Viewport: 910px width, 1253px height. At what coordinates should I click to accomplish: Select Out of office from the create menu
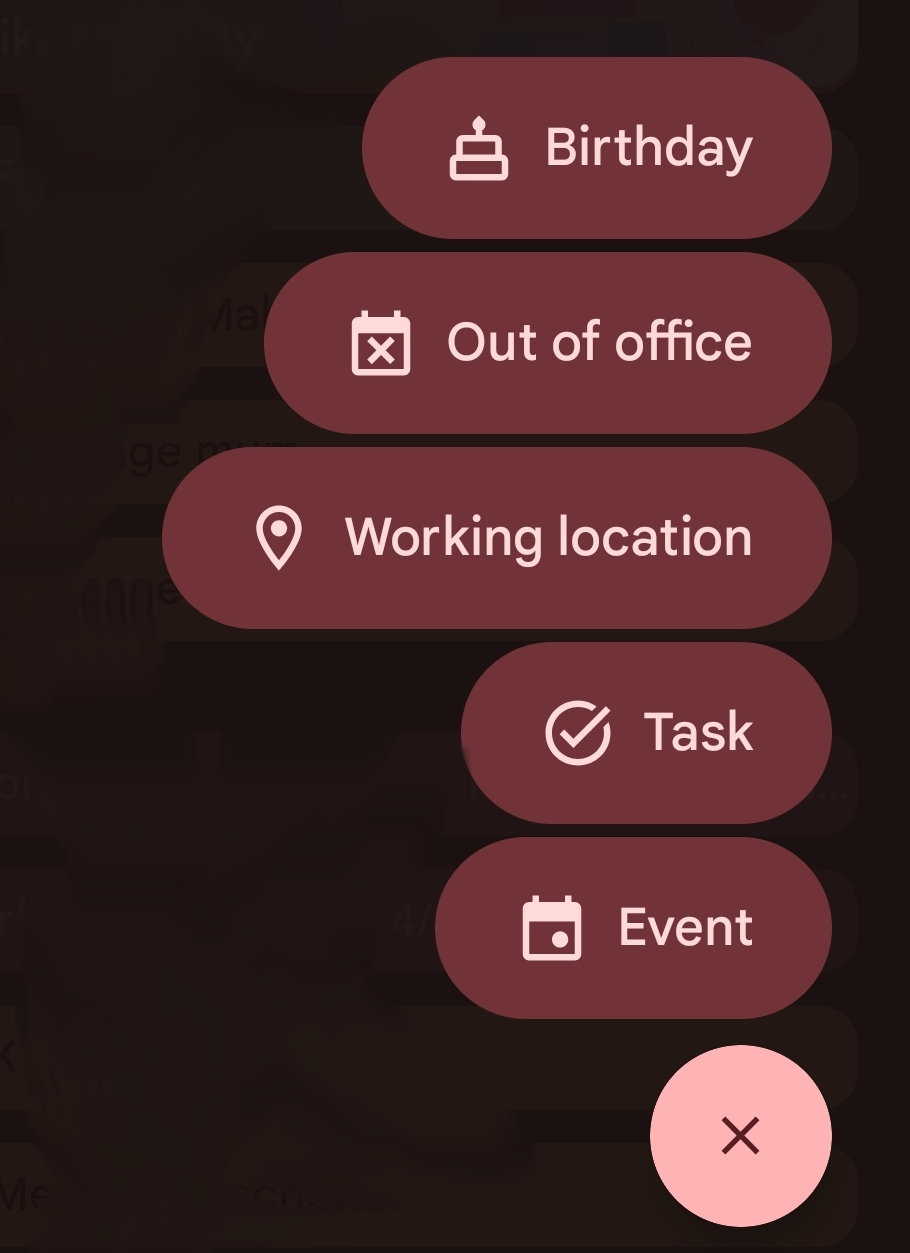[547, 342]
